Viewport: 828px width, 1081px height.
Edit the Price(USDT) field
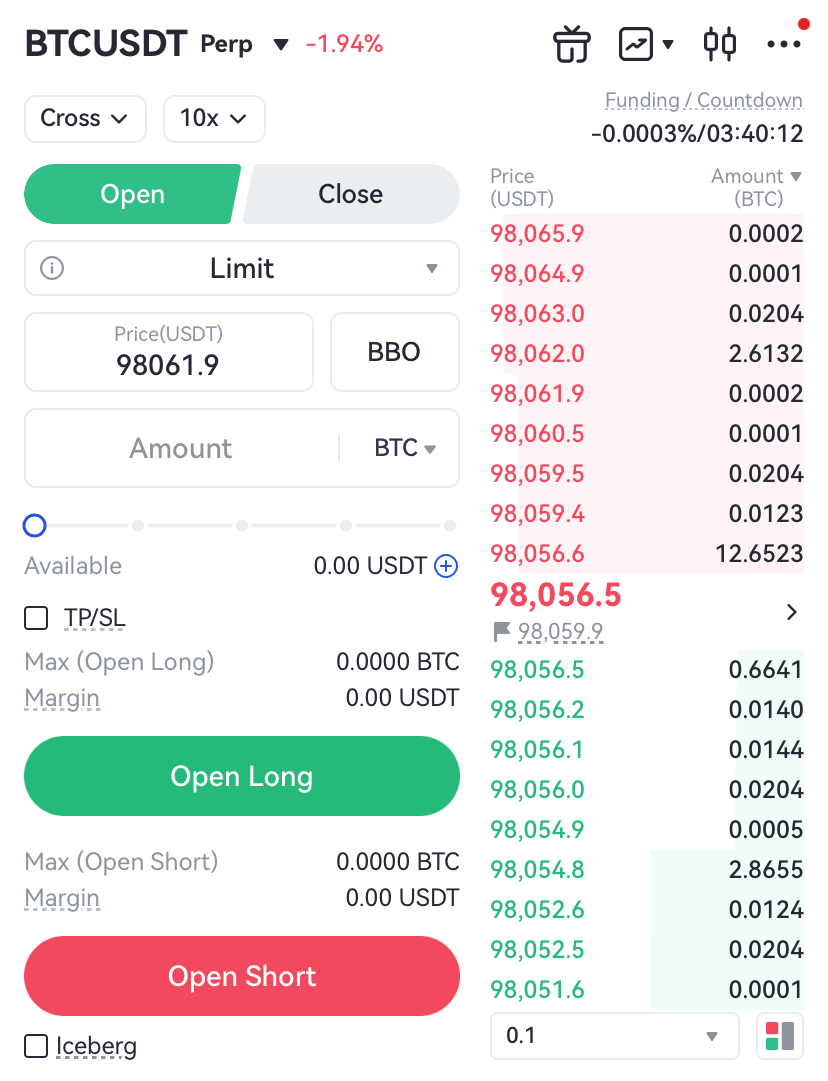168,353
